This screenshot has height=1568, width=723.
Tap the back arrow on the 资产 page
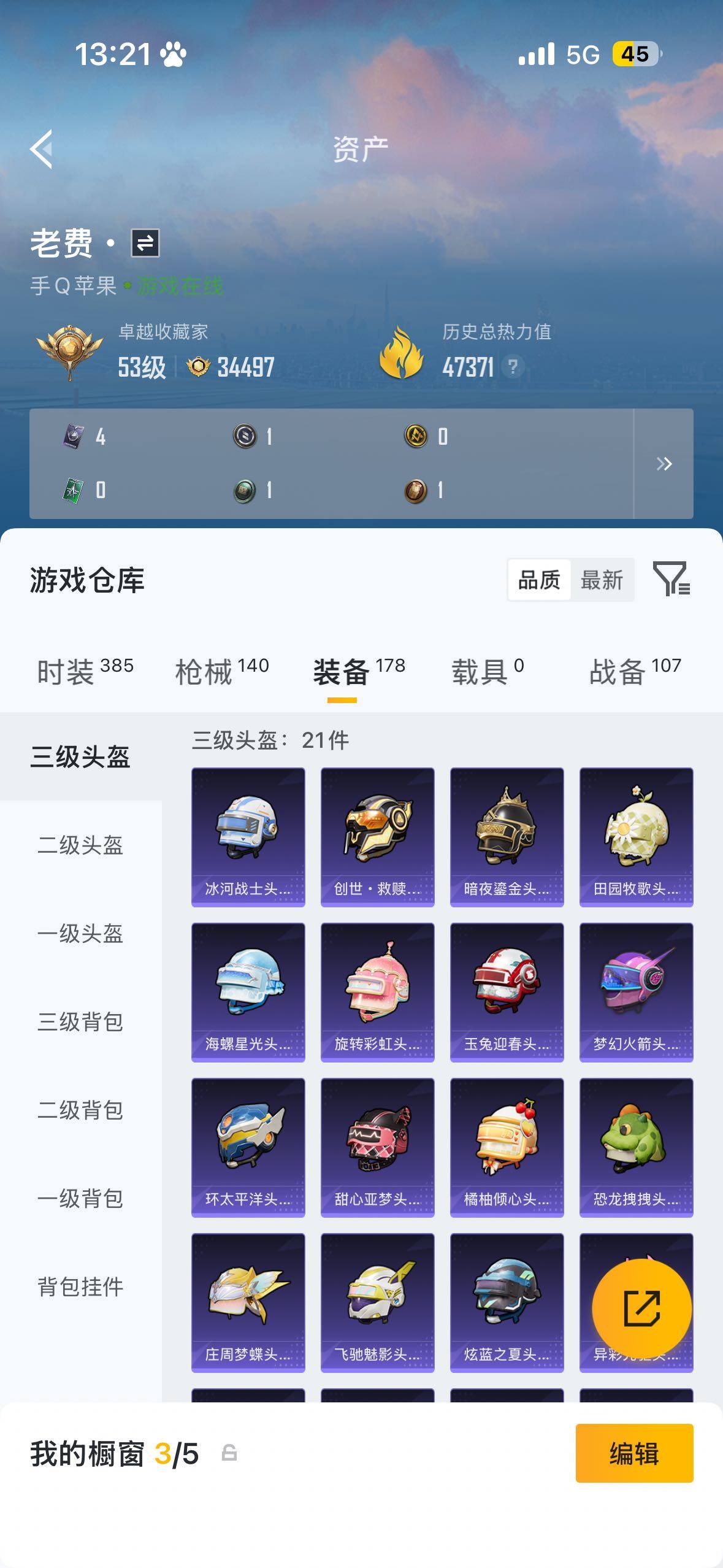pyautogui.click(x=42, y=149)
